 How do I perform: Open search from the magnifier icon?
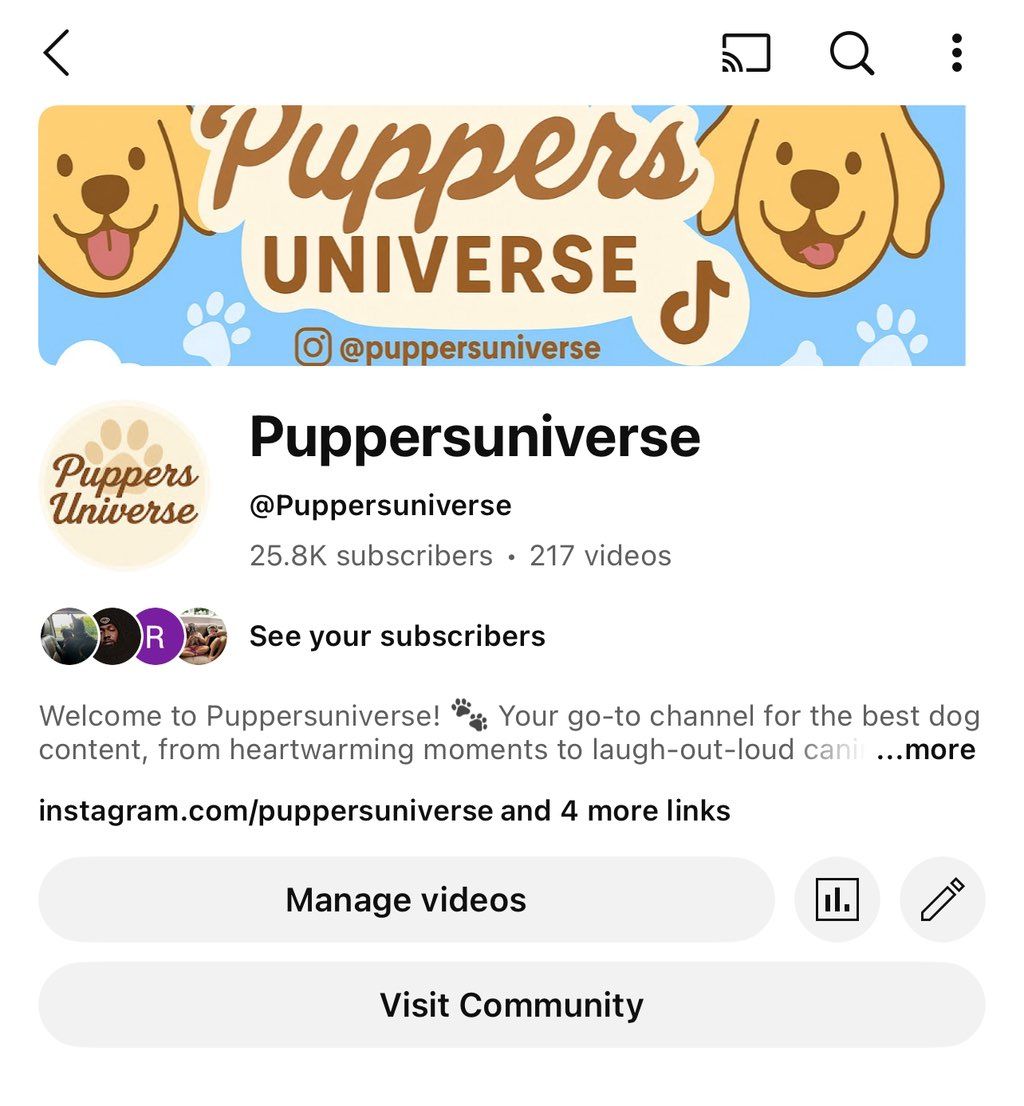[x=852, y=53]
